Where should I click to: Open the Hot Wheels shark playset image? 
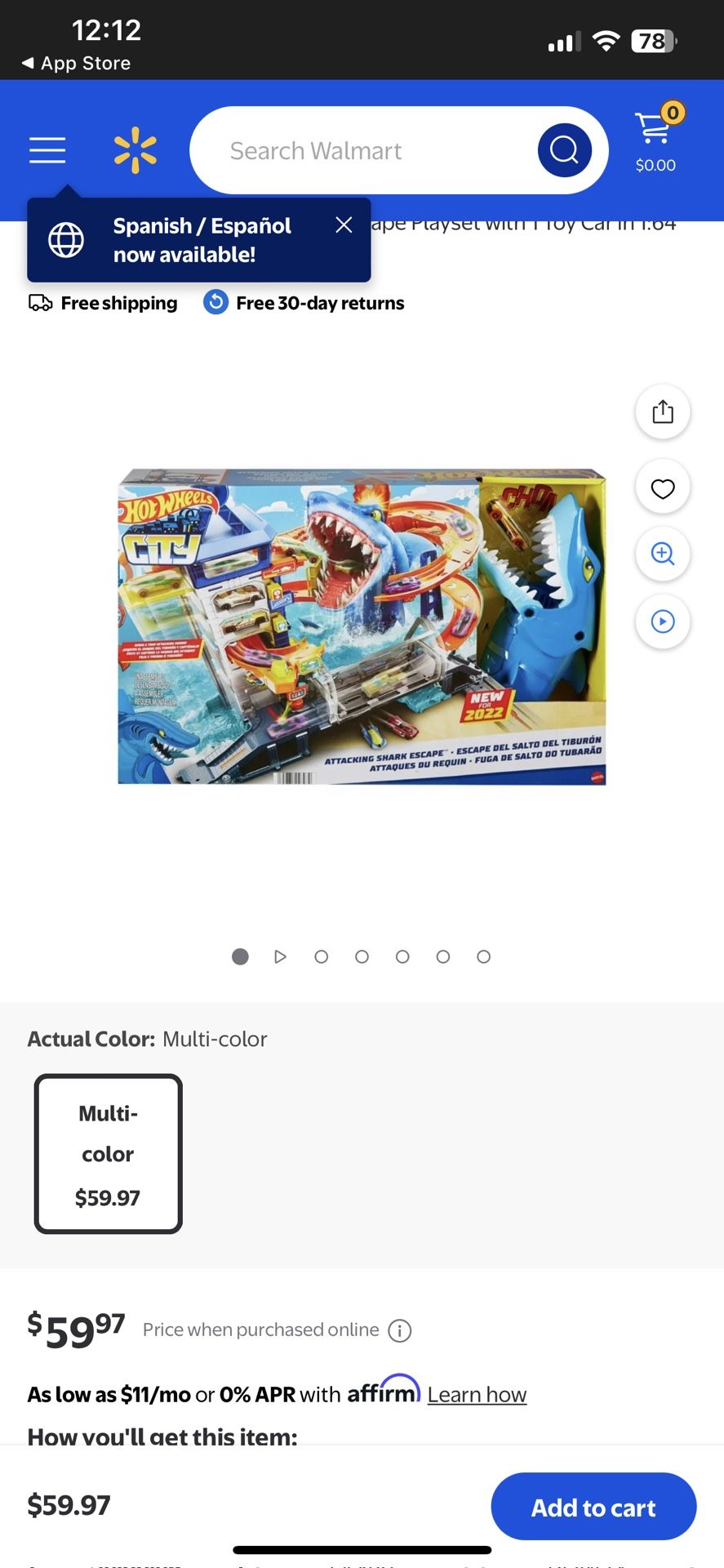(362, 626)
